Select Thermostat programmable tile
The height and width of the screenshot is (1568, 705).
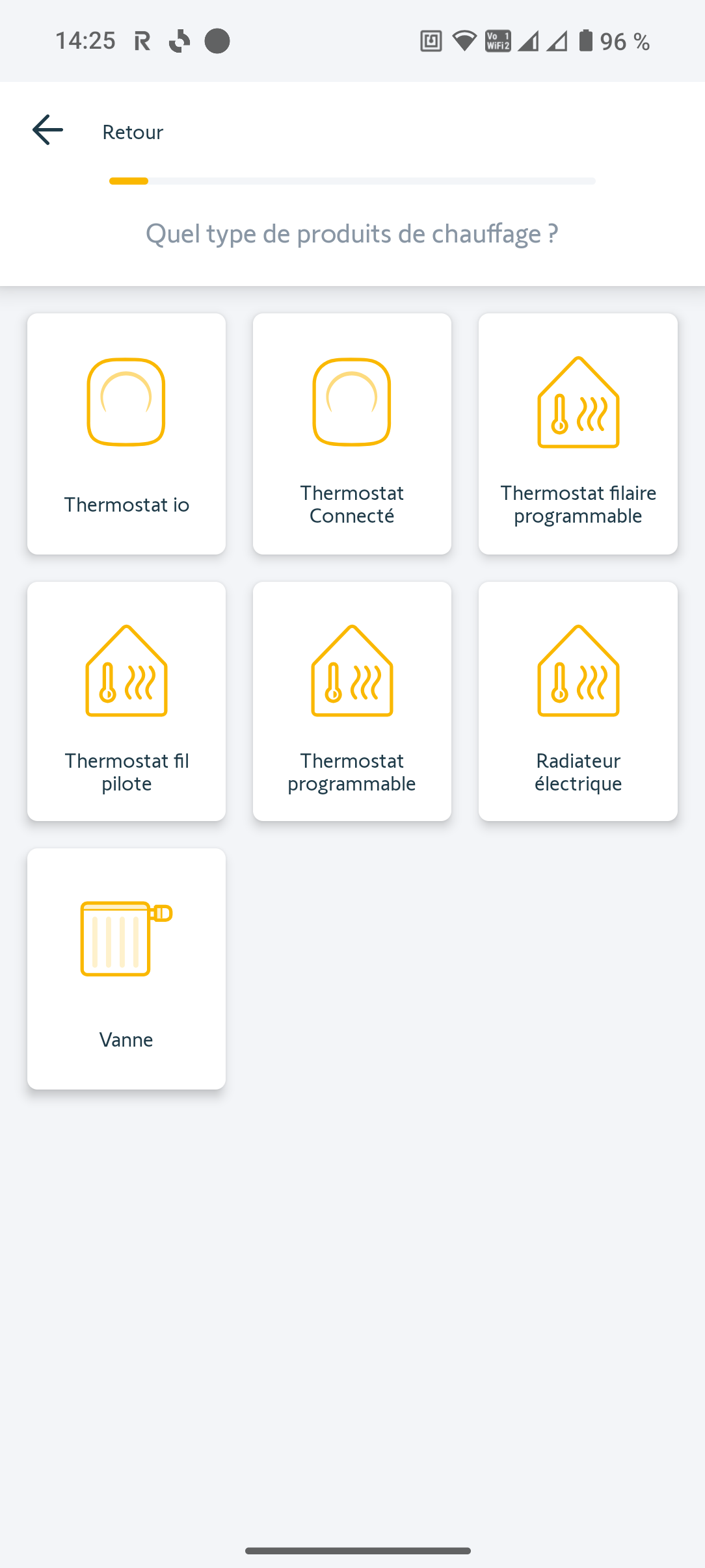[x=352, y=701]
